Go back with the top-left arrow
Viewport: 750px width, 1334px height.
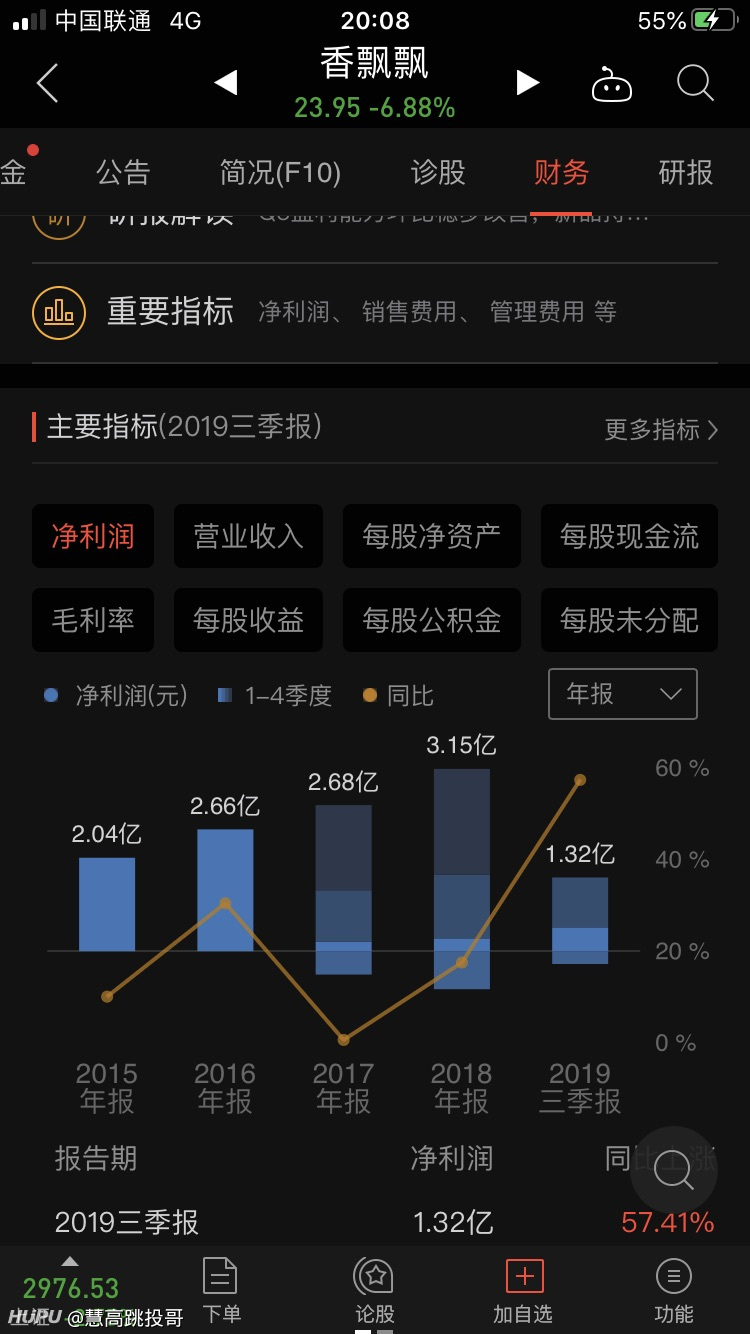(x=47, y=83)
